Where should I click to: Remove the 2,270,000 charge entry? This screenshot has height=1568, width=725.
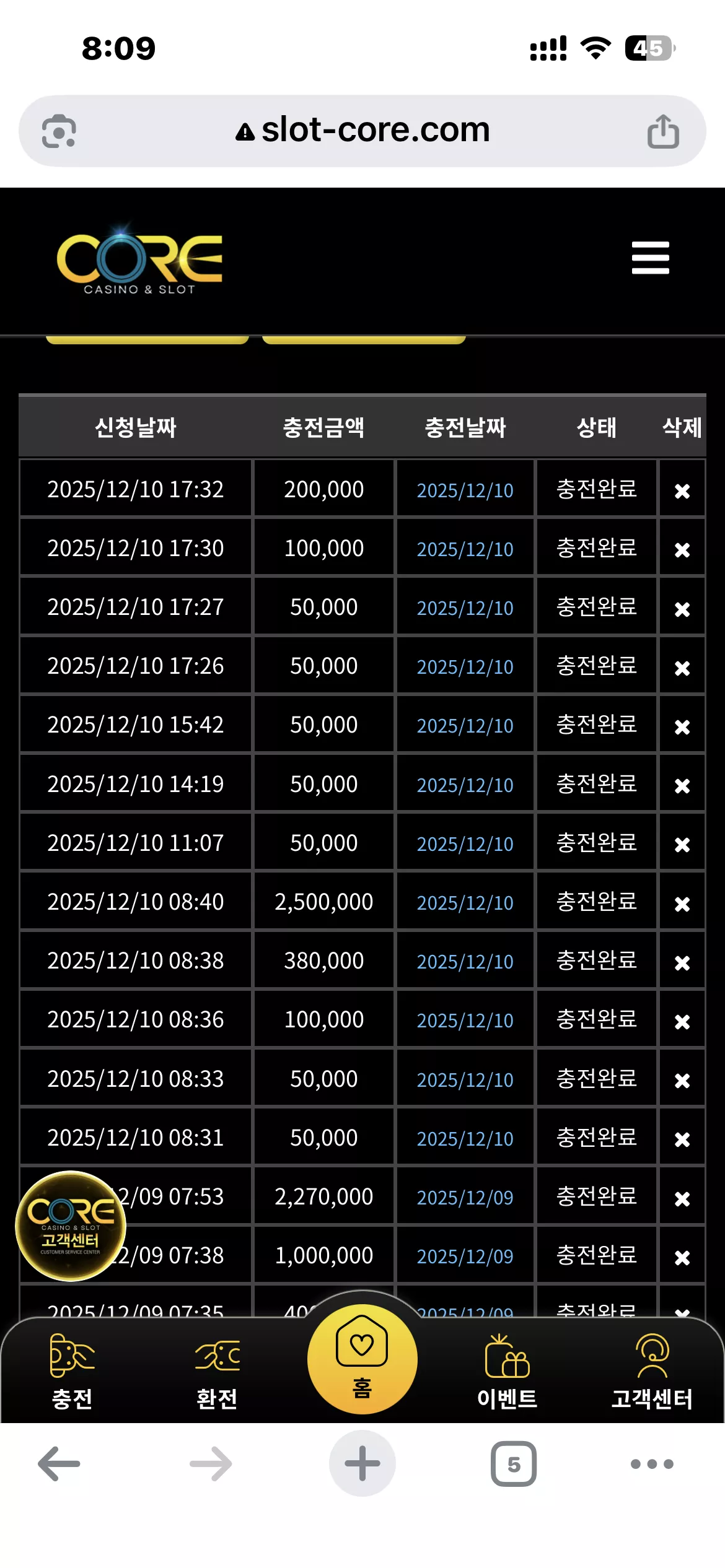click(682, 1198)
